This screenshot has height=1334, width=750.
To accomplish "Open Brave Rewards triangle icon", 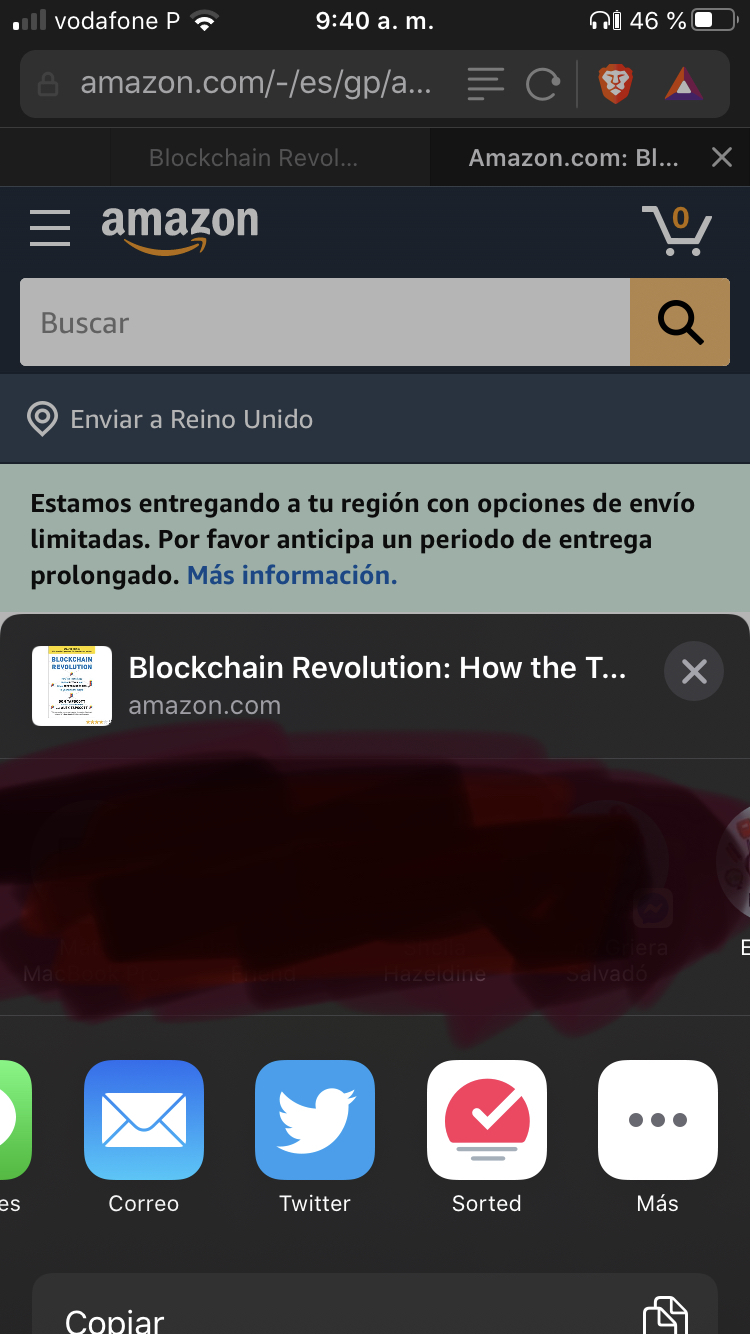I will point(683,85).
